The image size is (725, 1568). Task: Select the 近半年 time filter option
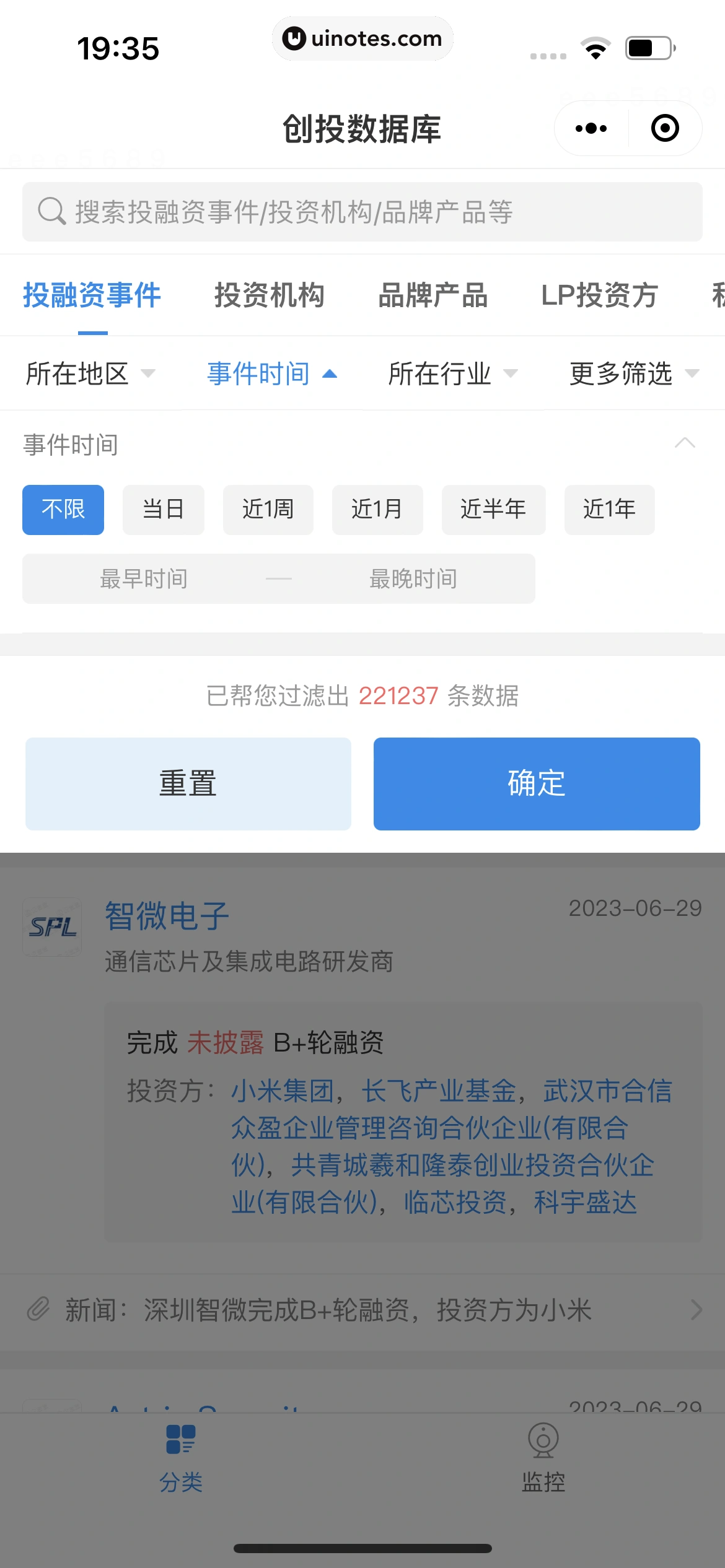pyautogui.click(x=493, y=509)
